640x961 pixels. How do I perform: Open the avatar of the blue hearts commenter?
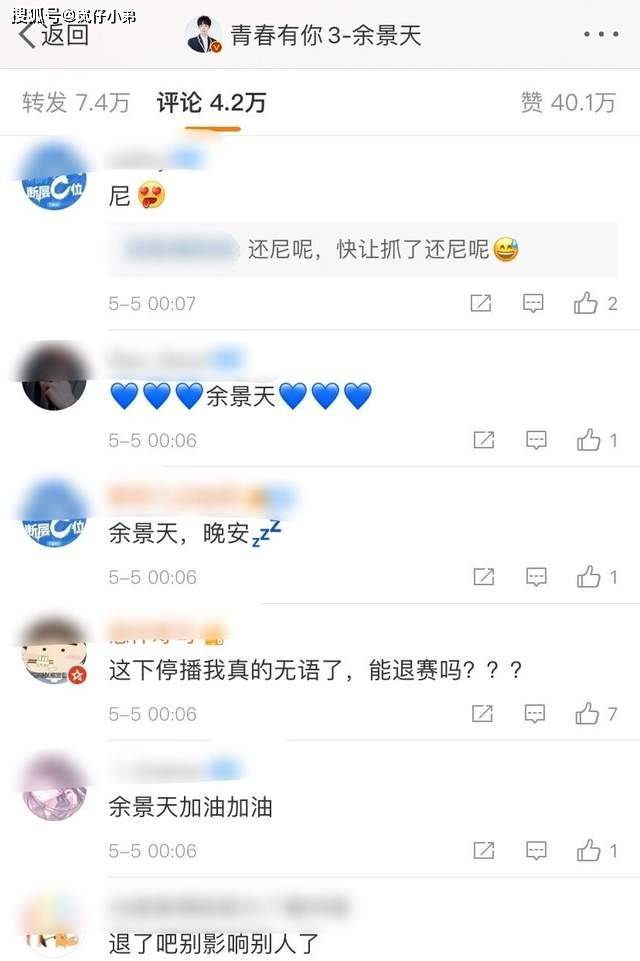(54, 378)
